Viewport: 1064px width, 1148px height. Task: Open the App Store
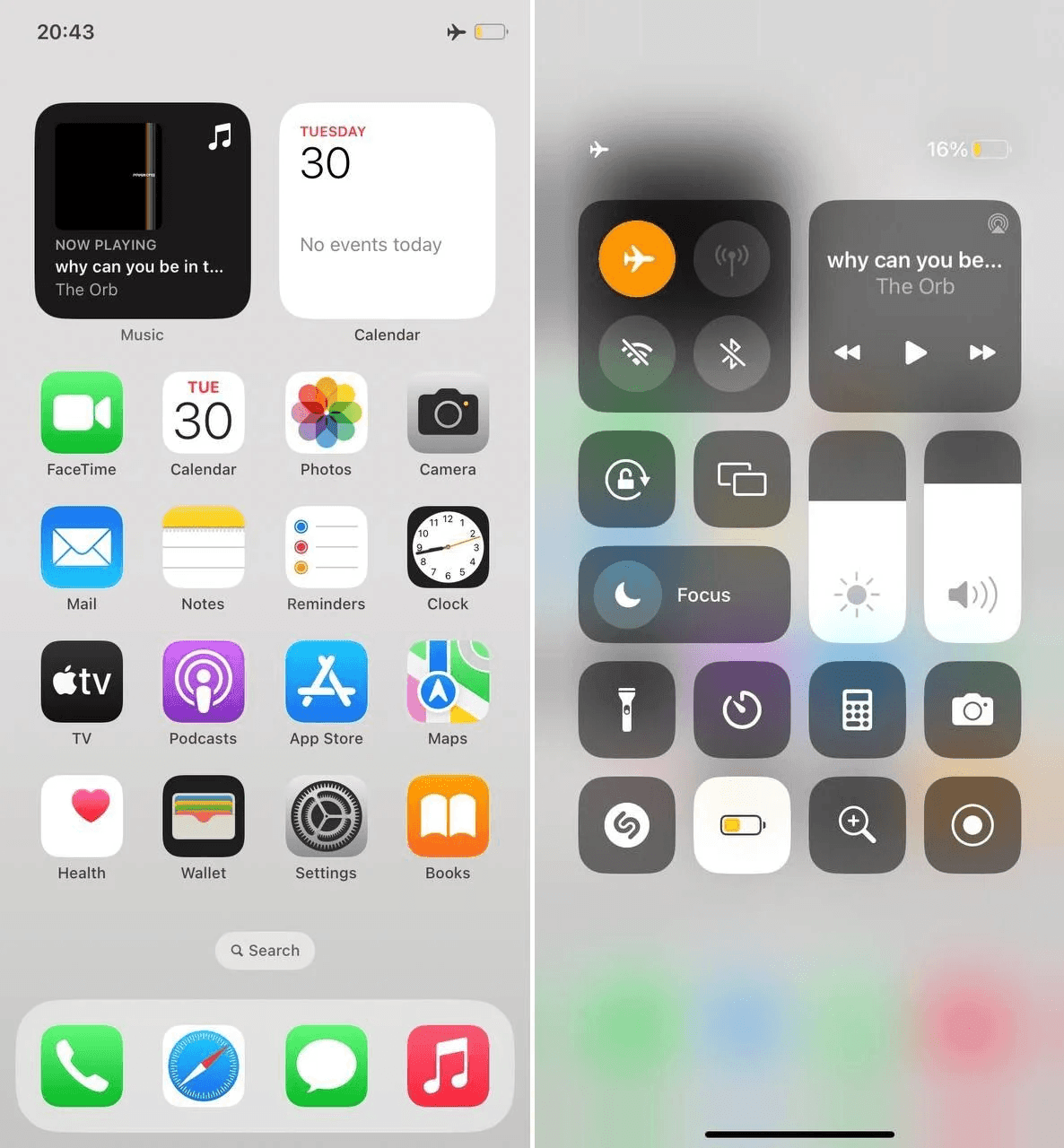pos(326,682)
